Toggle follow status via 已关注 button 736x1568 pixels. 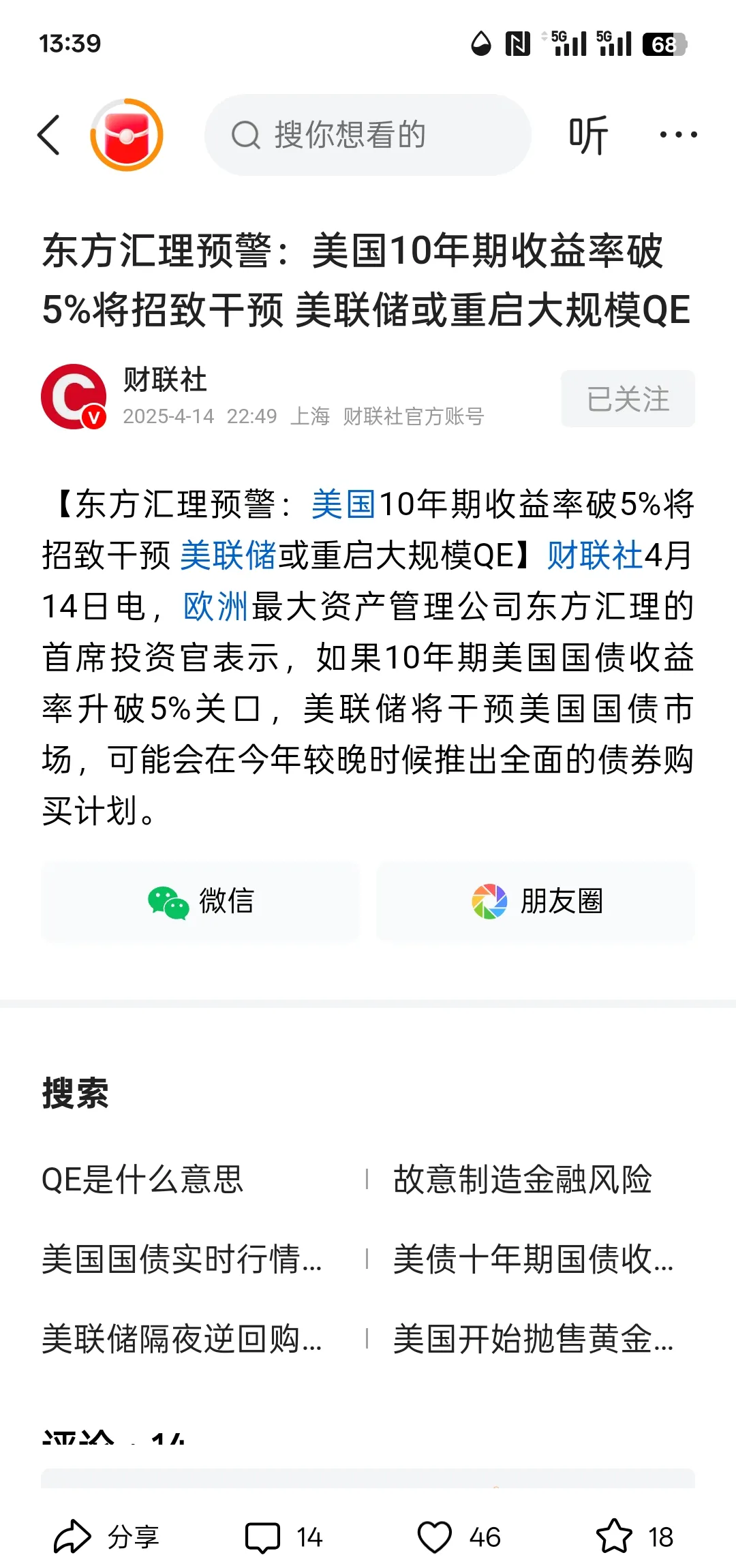point(626,399)
